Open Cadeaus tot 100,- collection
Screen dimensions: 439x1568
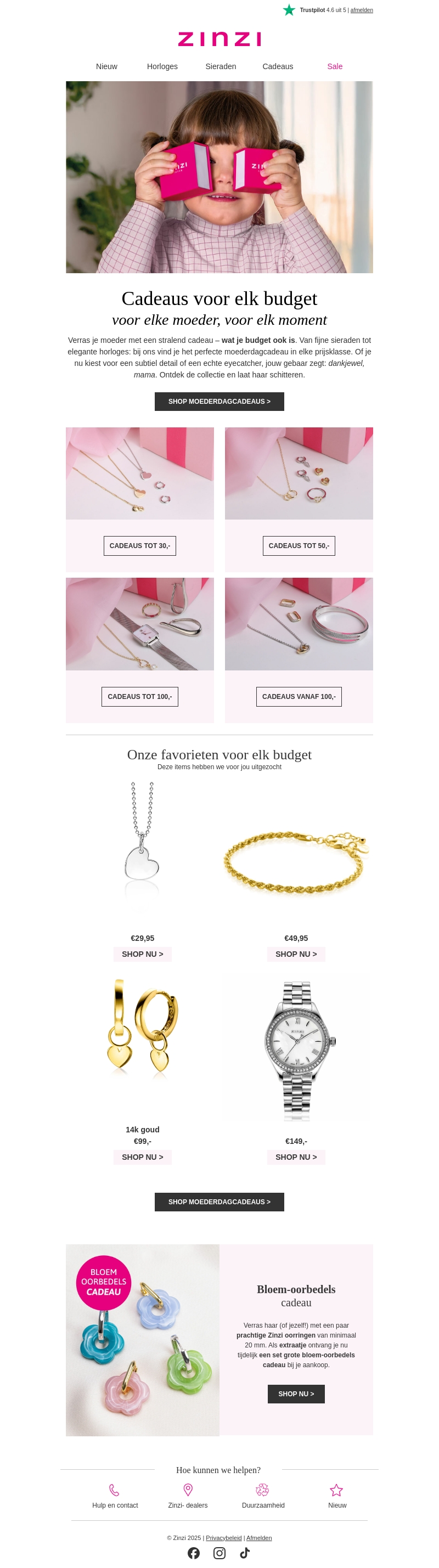tap(139, 696)
